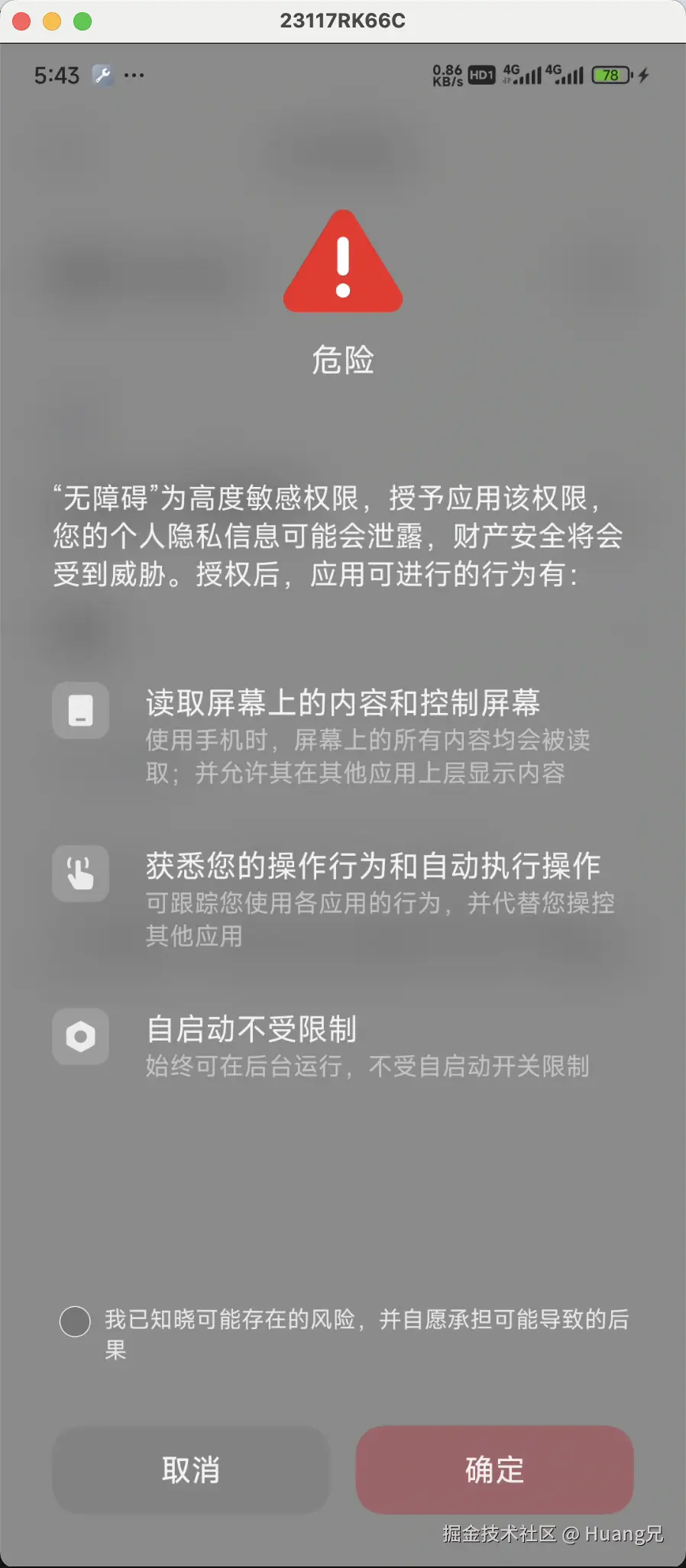The width and height of the screenshot is (686, 1568).
Task: Click the 23117RK66C window title
Action: [x=343, y=21]
